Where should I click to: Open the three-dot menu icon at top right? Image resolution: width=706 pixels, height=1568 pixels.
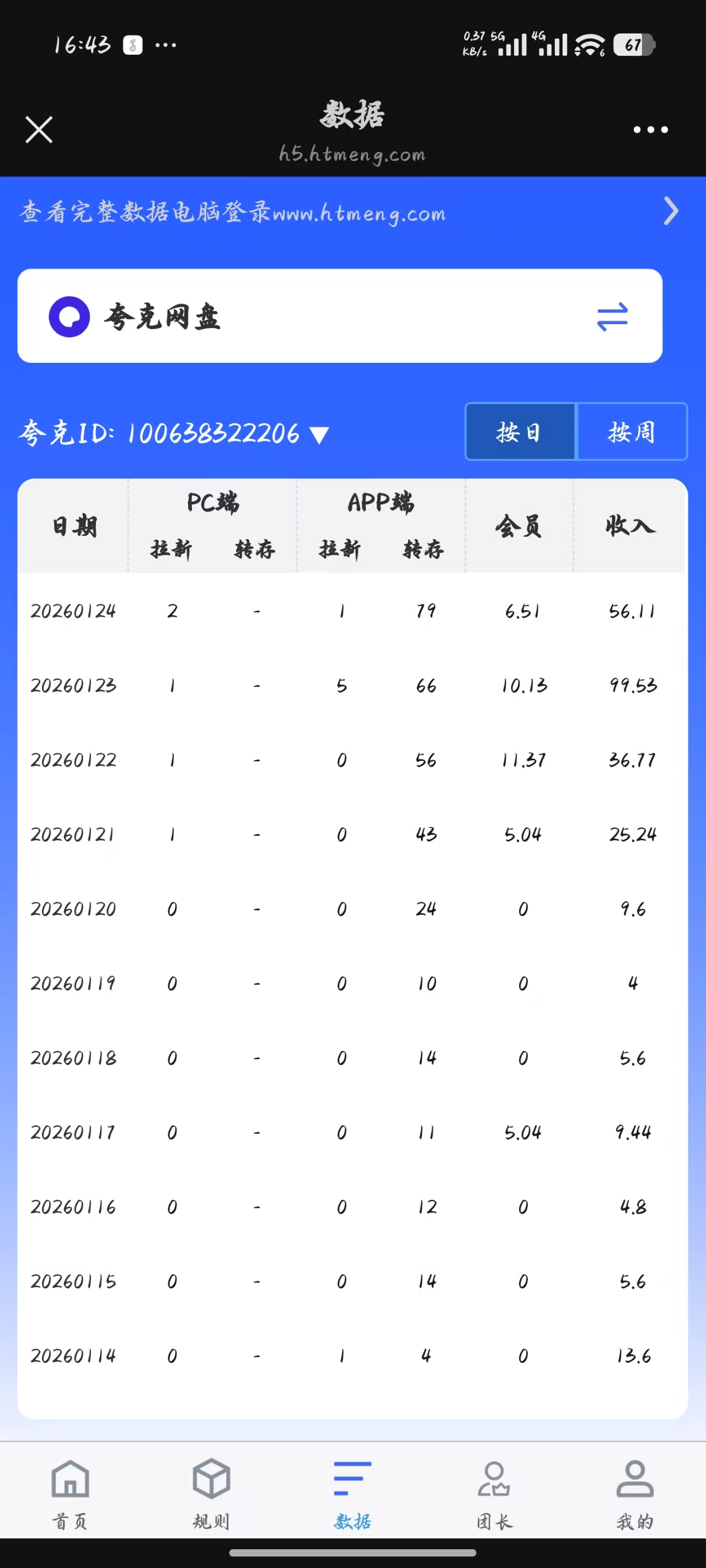click(x=651, y=130)
